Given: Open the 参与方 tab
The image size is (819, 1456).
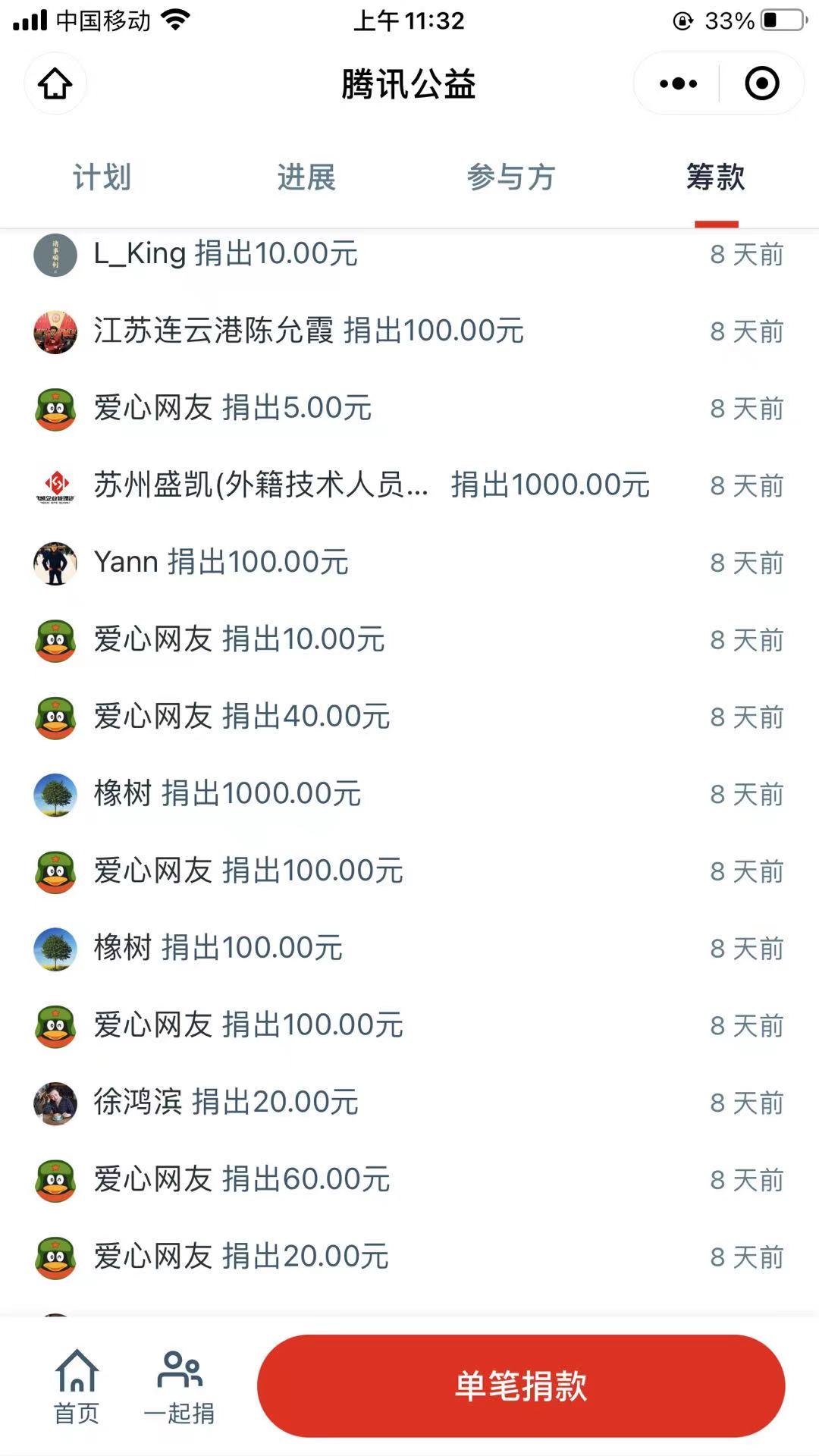Looking at the screenshot, I should pyautogui.click(x=511, y=177).
